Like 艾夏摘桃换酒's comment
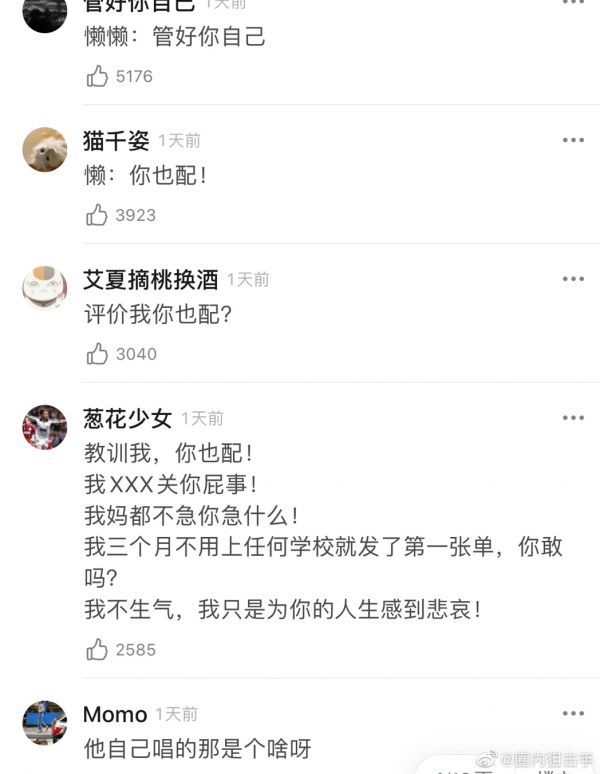This screenshot has width=600, height=774. coord(97,354)
